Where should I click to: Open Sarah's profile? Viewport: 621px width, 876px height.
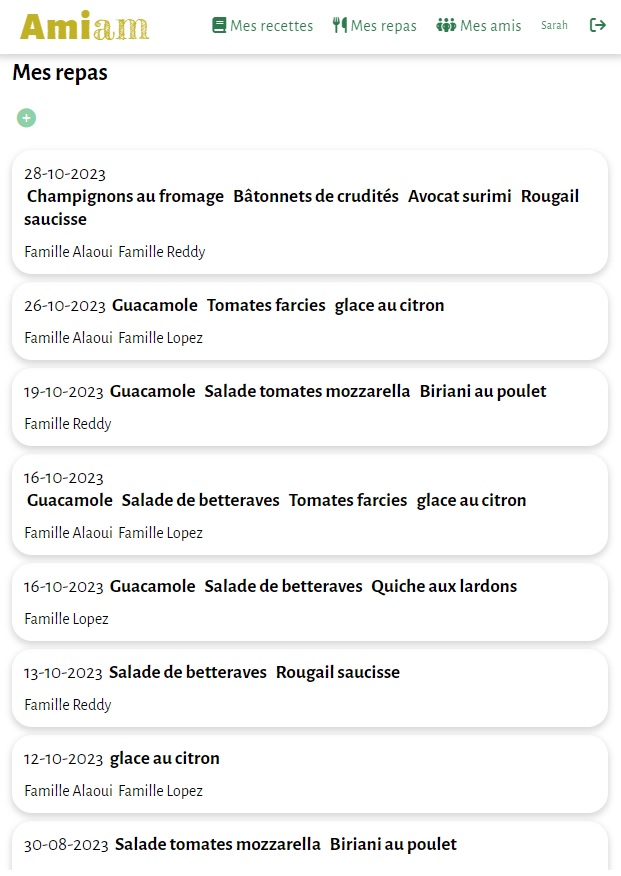pyautogui.click(x=554, y=26)
